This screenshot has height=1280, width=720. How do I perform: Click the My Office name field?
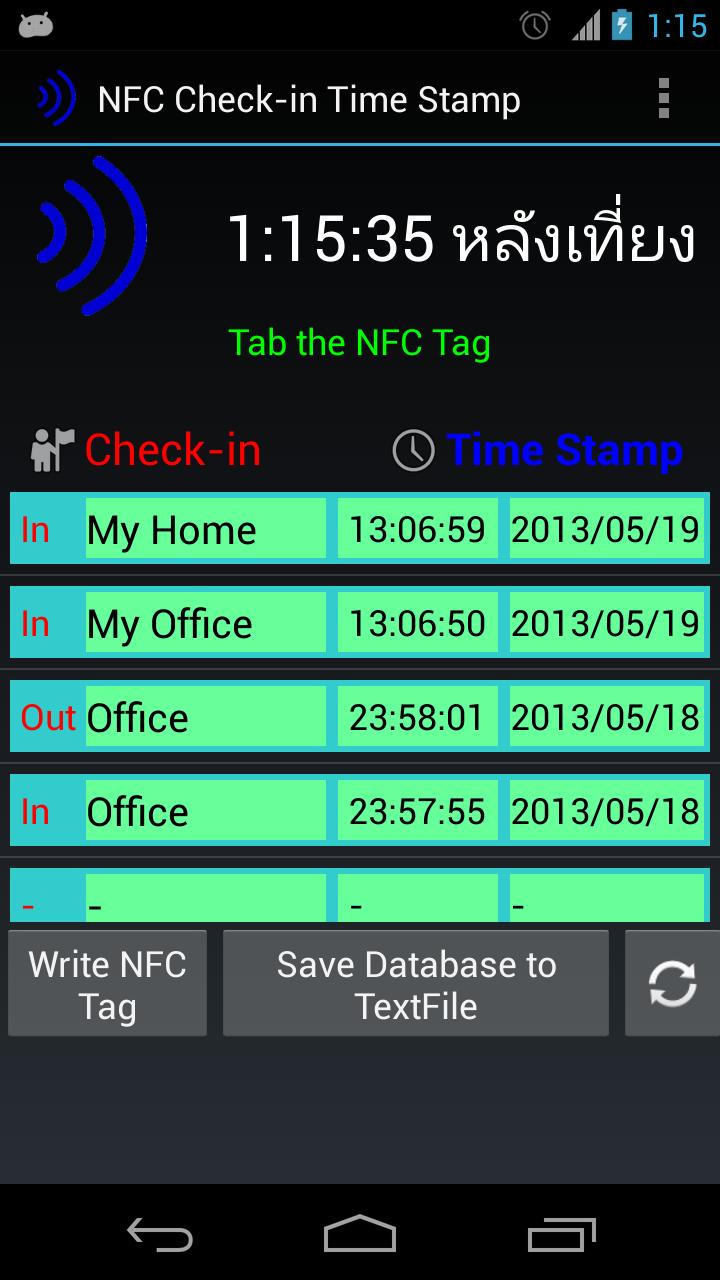pyautogui.click(x=205, y=623)
